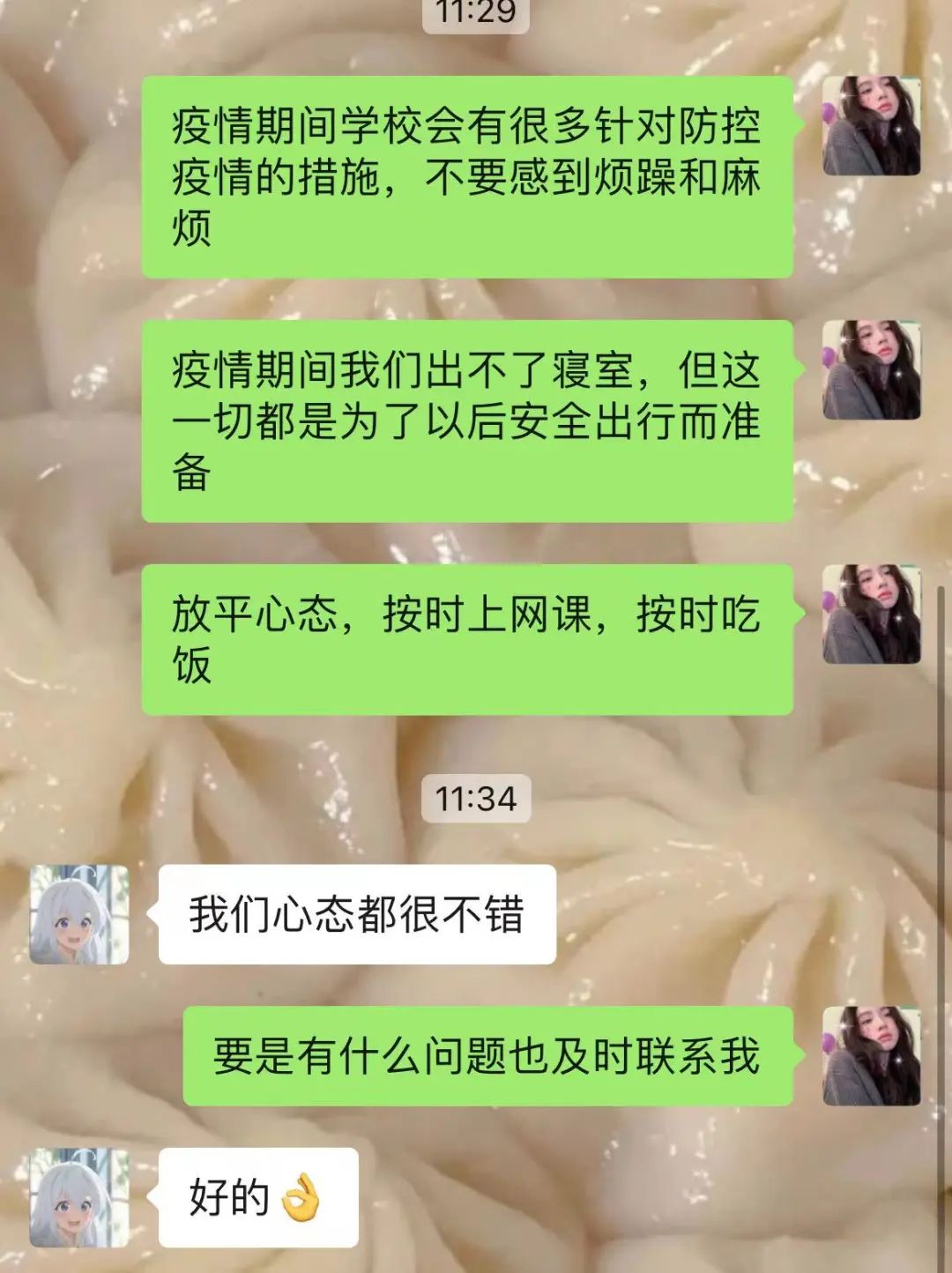Viewport: 952px width, 1273px height.
Task: View the avatar beside 我们心态都很不错
Action: point(79,914)
